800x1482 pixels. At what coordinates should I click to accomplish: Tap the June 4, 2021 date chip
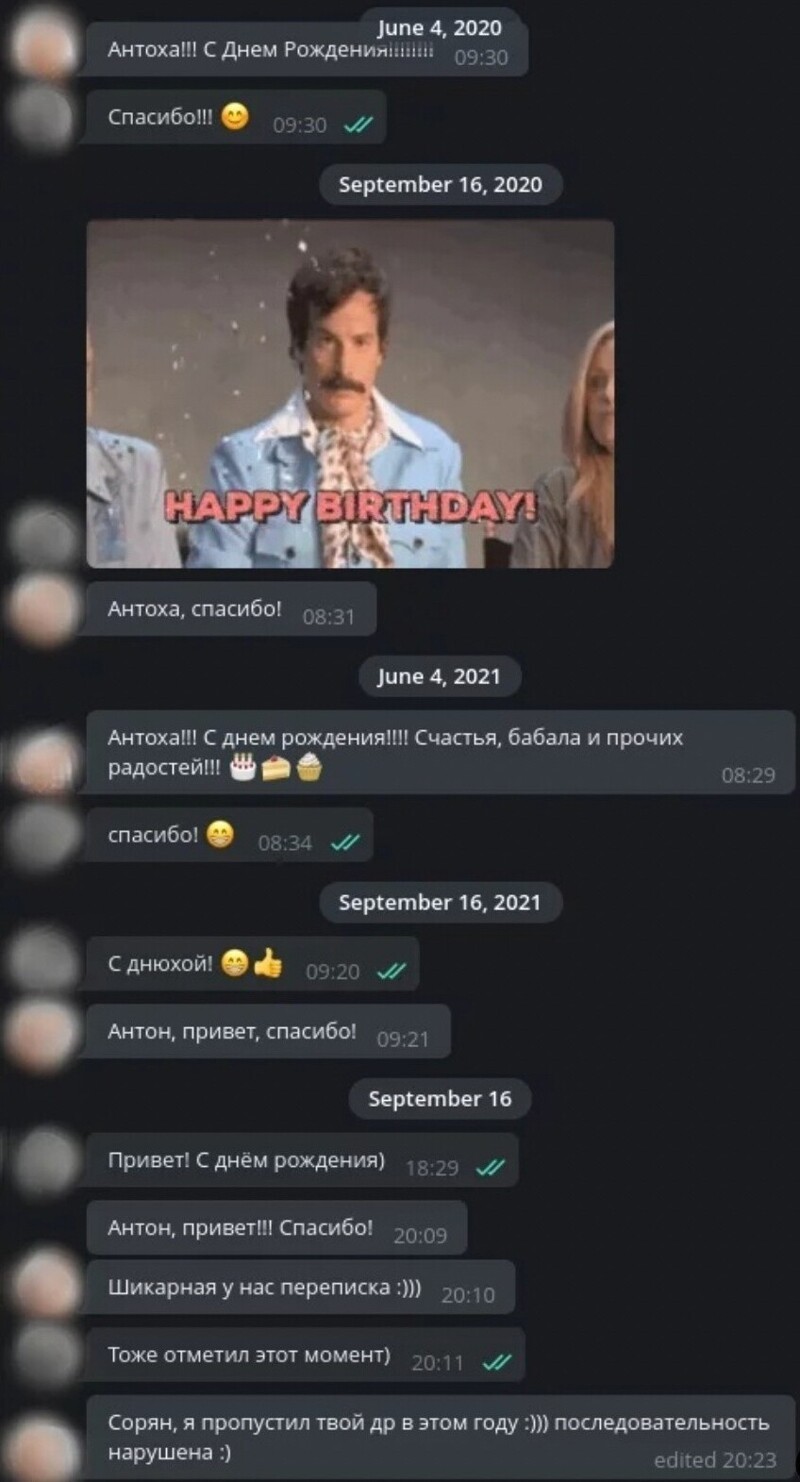click(440, 677)
